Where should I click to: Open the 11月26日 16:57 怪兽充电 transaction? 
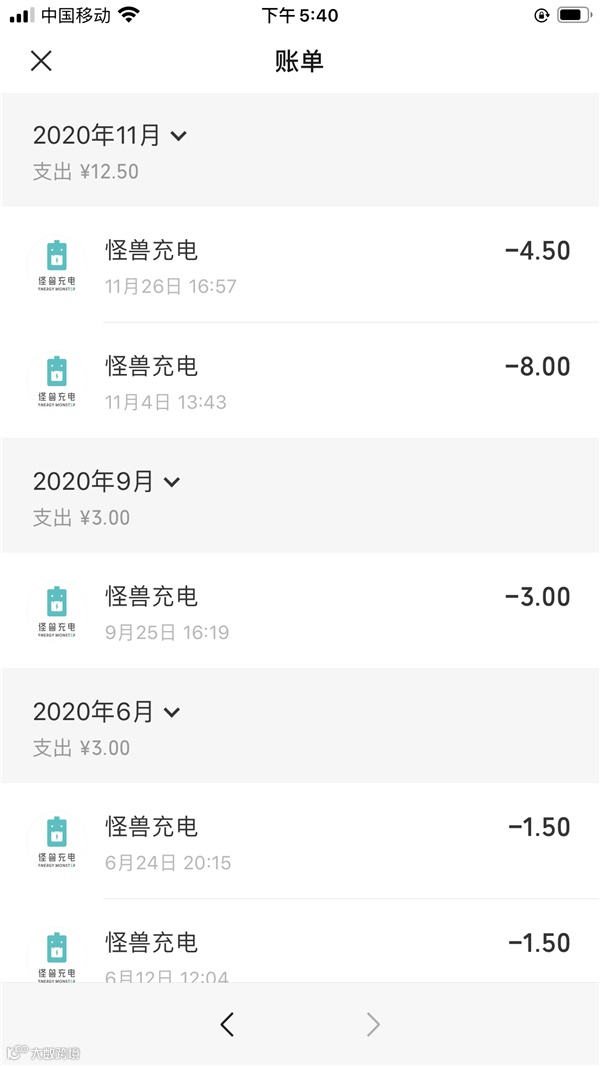(300, 265)
